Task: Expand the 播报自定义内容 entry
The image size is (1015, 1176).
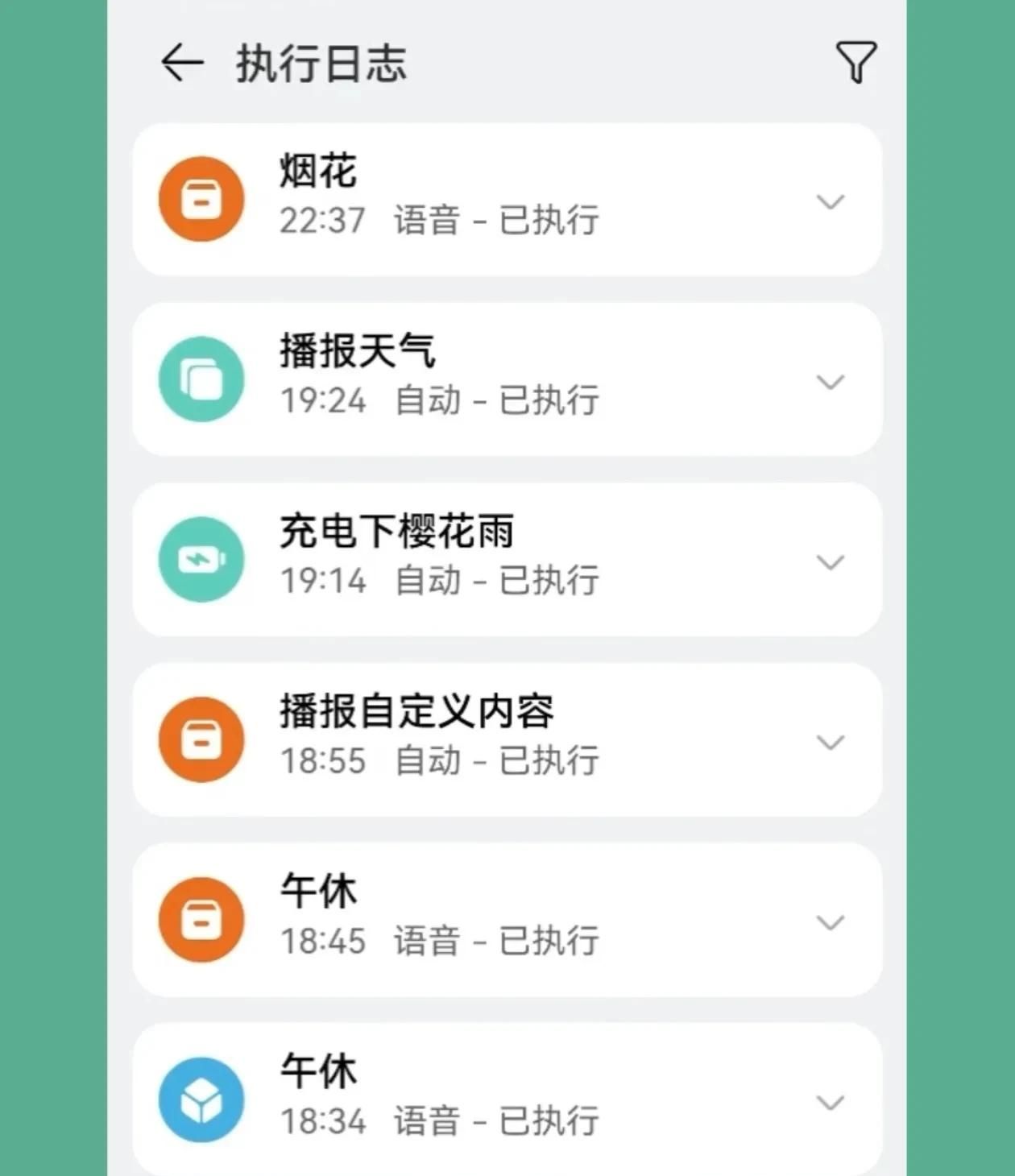Action: pyautogui.click(x=831, y=743)
